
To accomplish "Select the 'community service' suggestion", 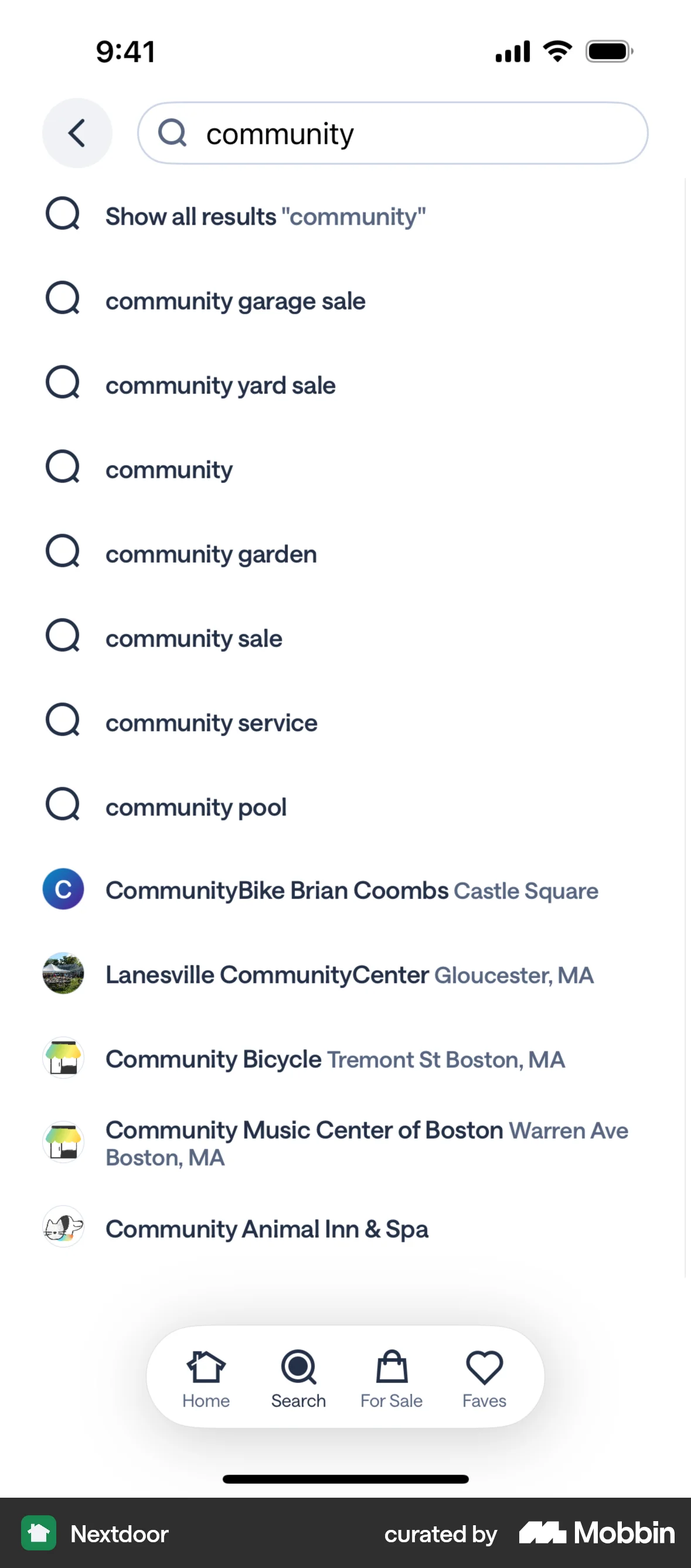I will click(x=210, y=722).
